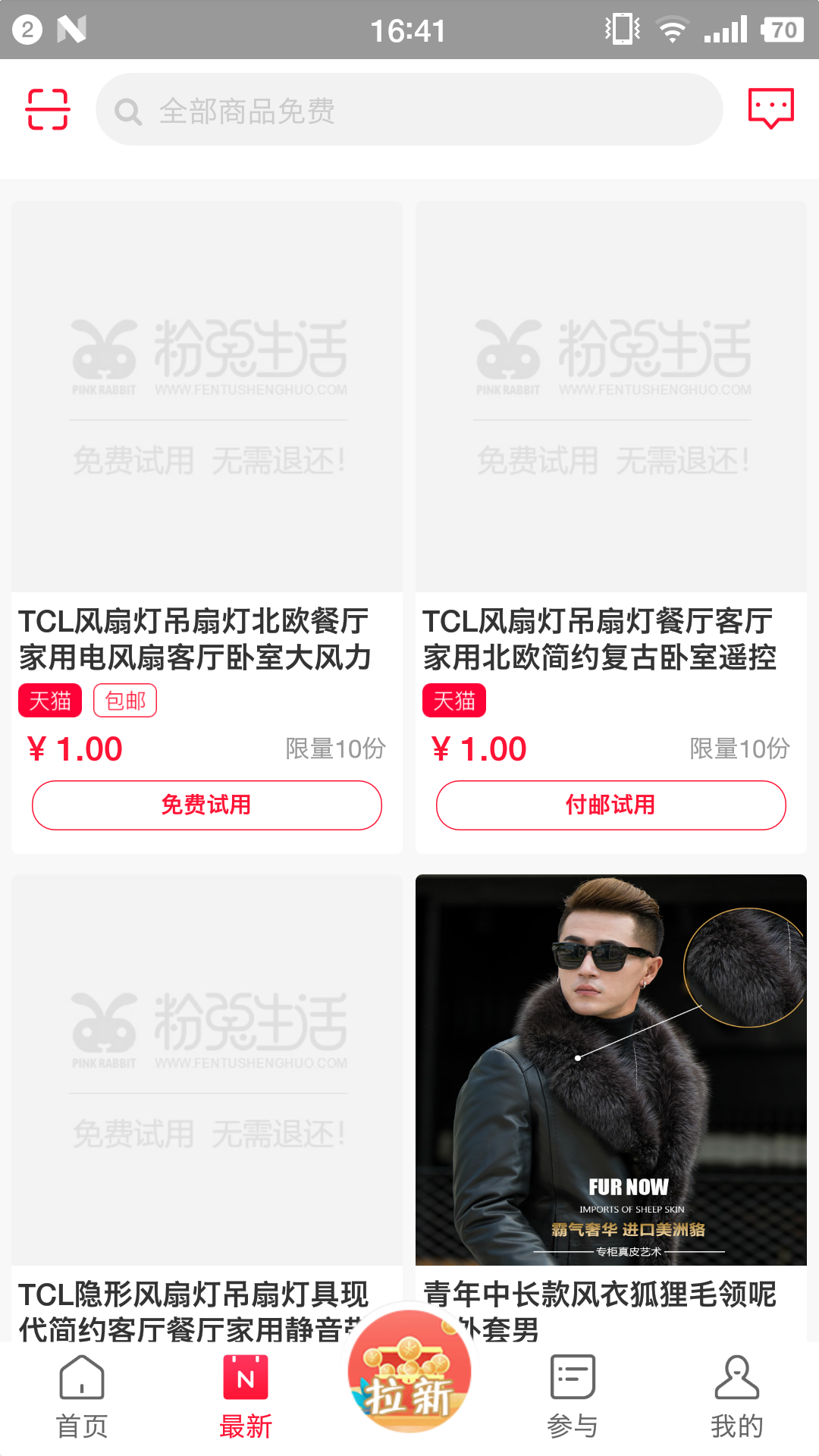Open TCL风扇灯吊扇灯北欧餐厅 product card

pos(206,455)
